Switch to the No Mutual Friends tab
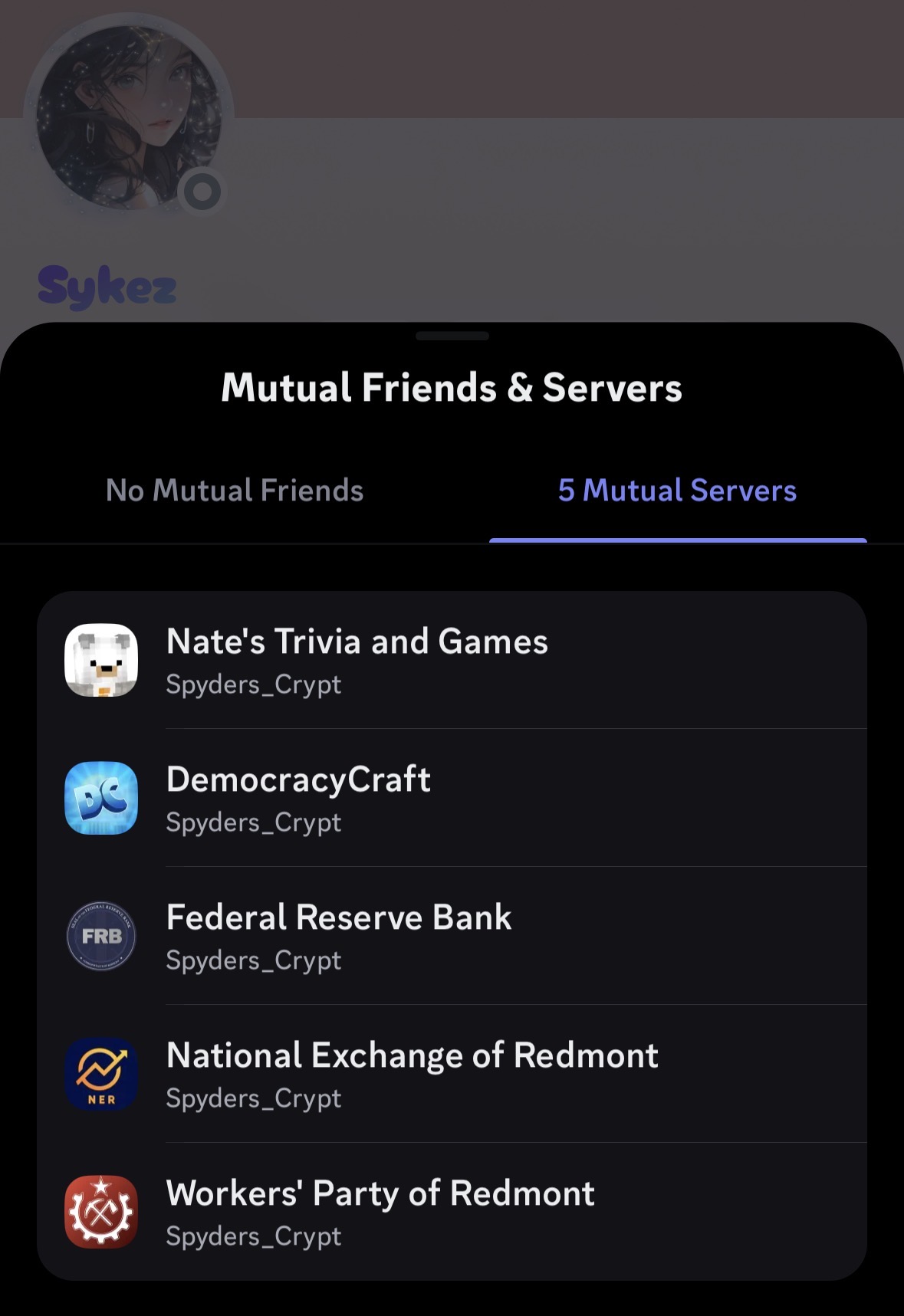Screen dimensions: 904x1316 pos(235,491)
